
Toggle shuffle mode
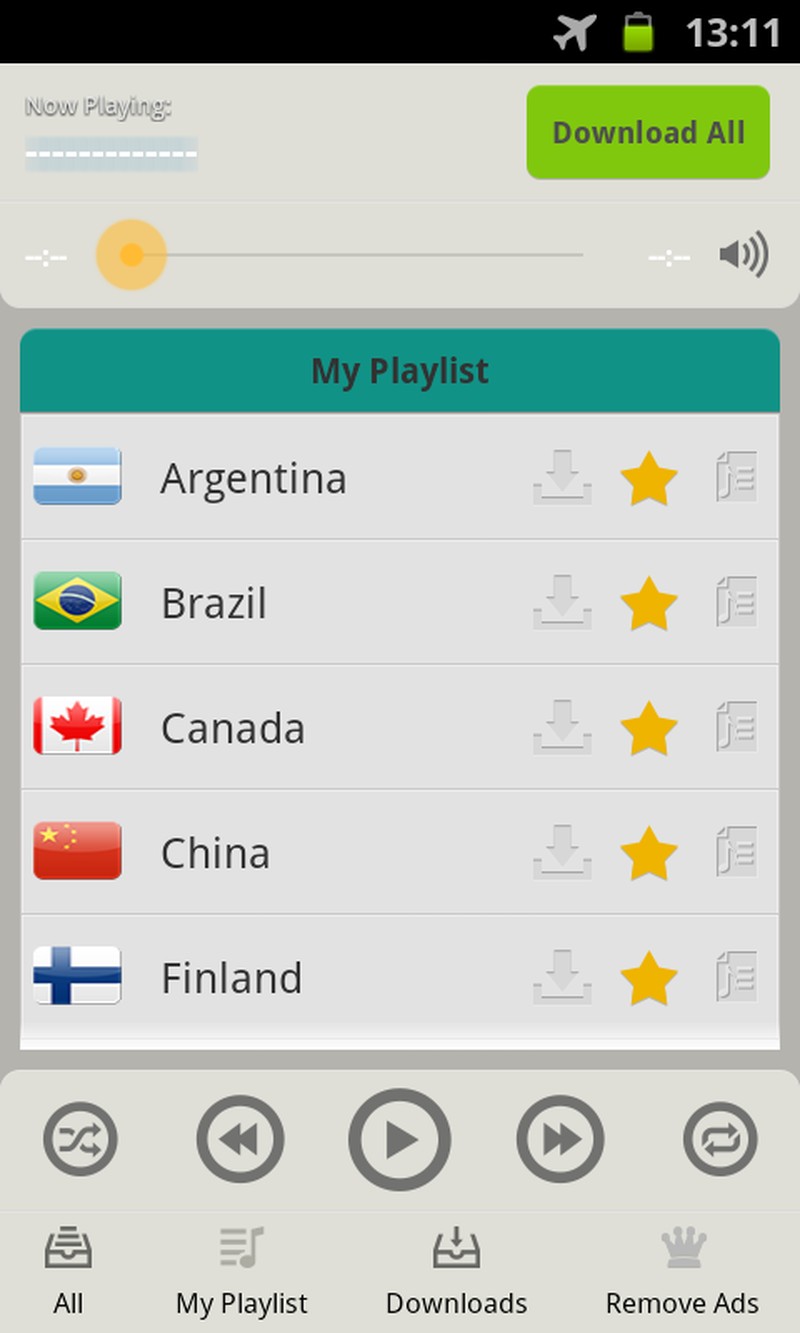(x=80, y=1139)
